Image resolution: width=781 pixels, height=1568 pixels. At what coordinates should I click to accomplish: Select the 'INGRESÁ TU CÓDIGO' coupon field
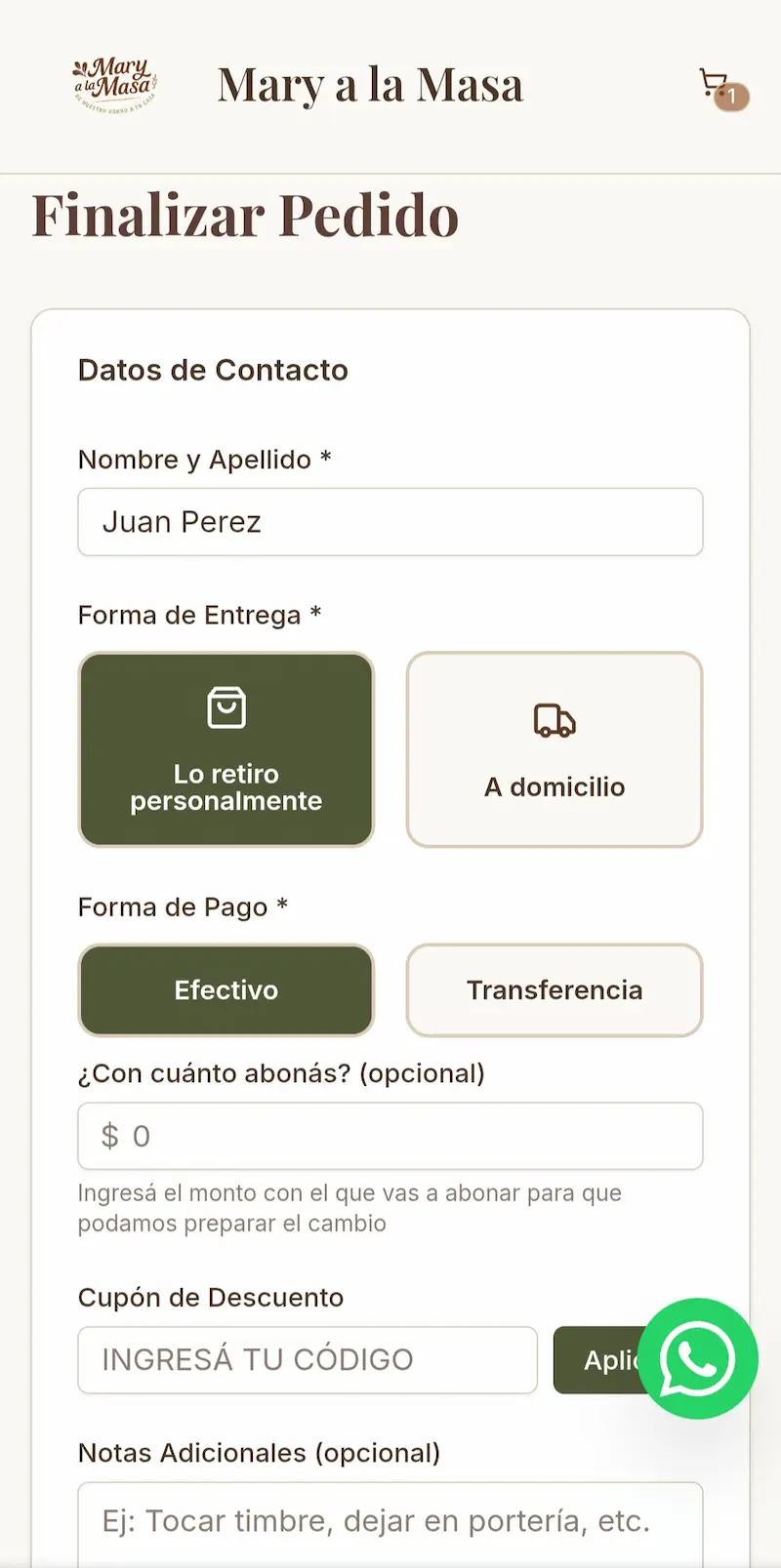307,1360
